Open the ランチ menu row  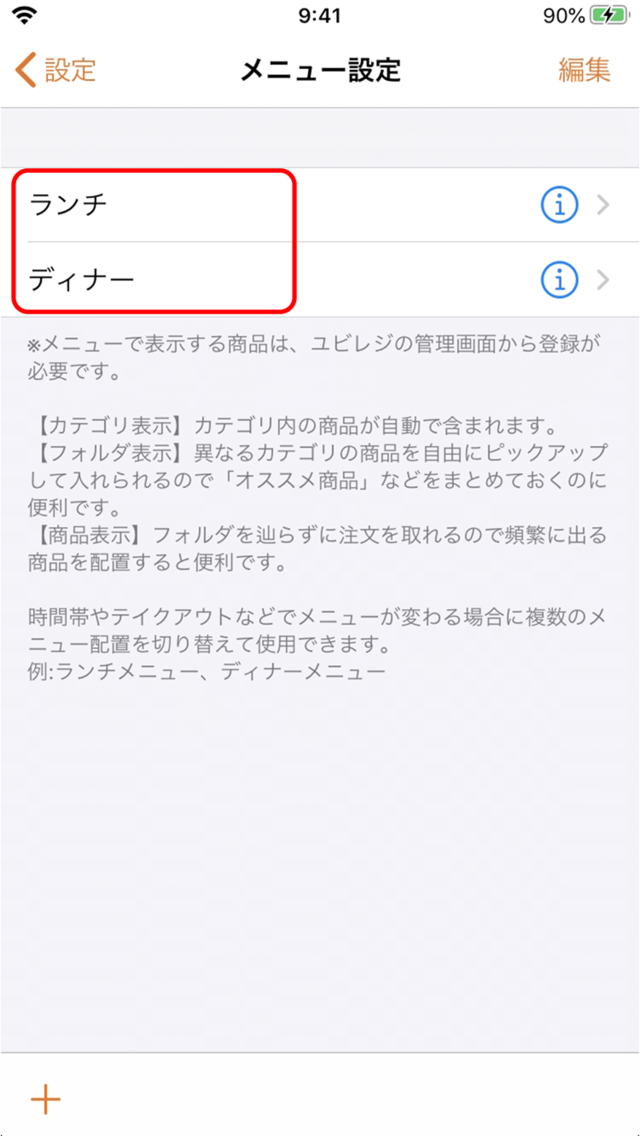click(320, 206)
